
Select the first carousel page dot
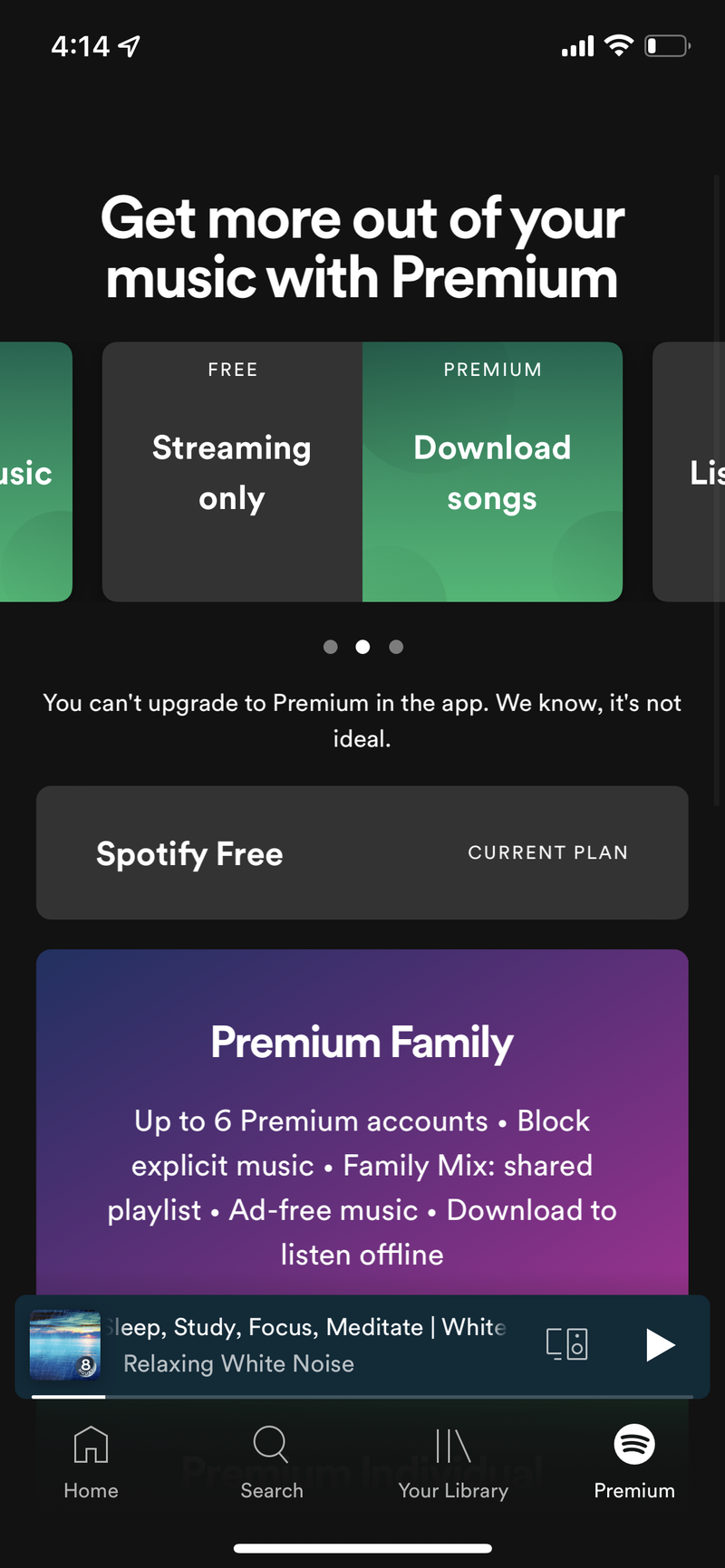(330, 647)
